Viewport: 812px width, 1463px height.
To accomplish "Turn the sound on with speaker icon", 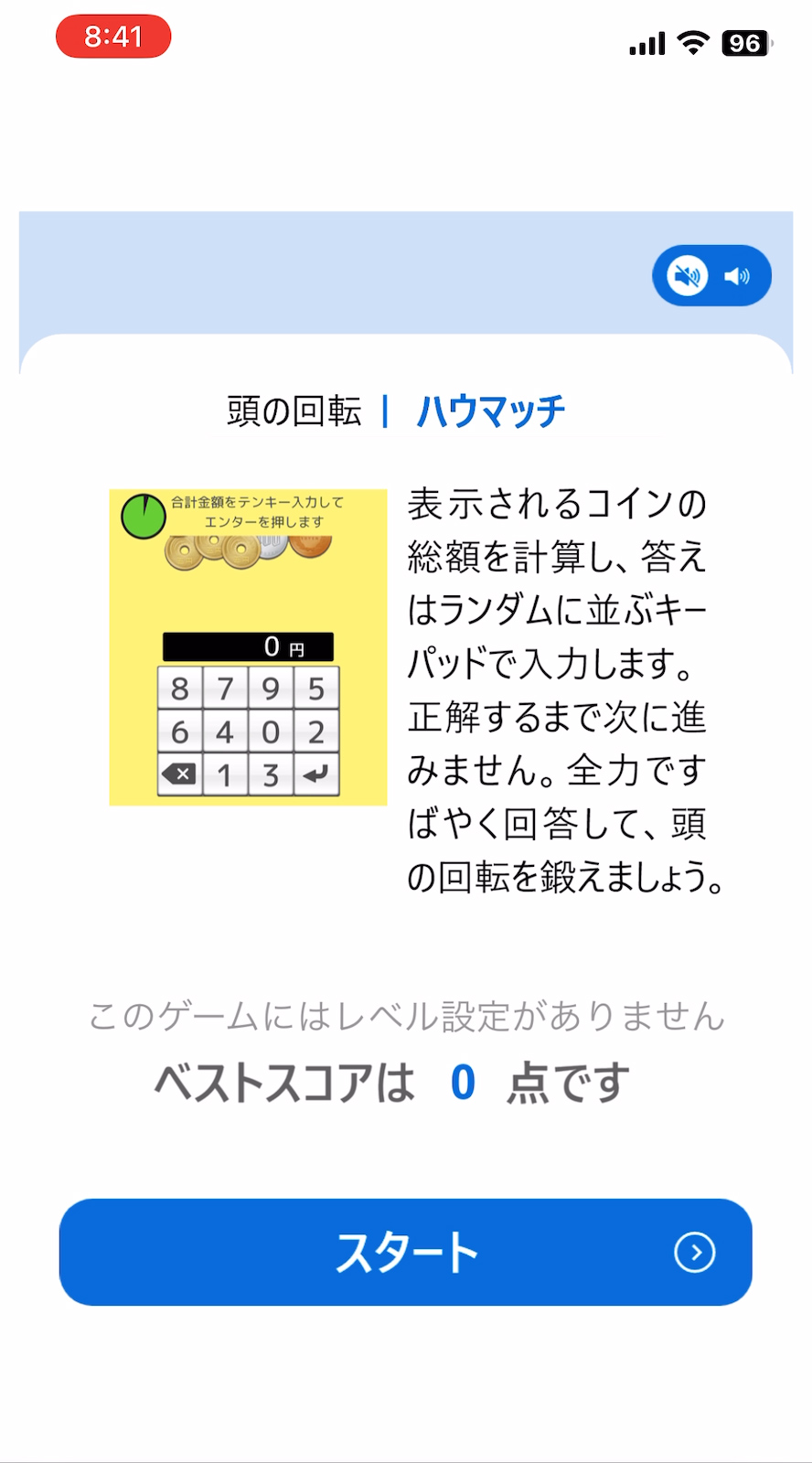I will tap(737, 276).
